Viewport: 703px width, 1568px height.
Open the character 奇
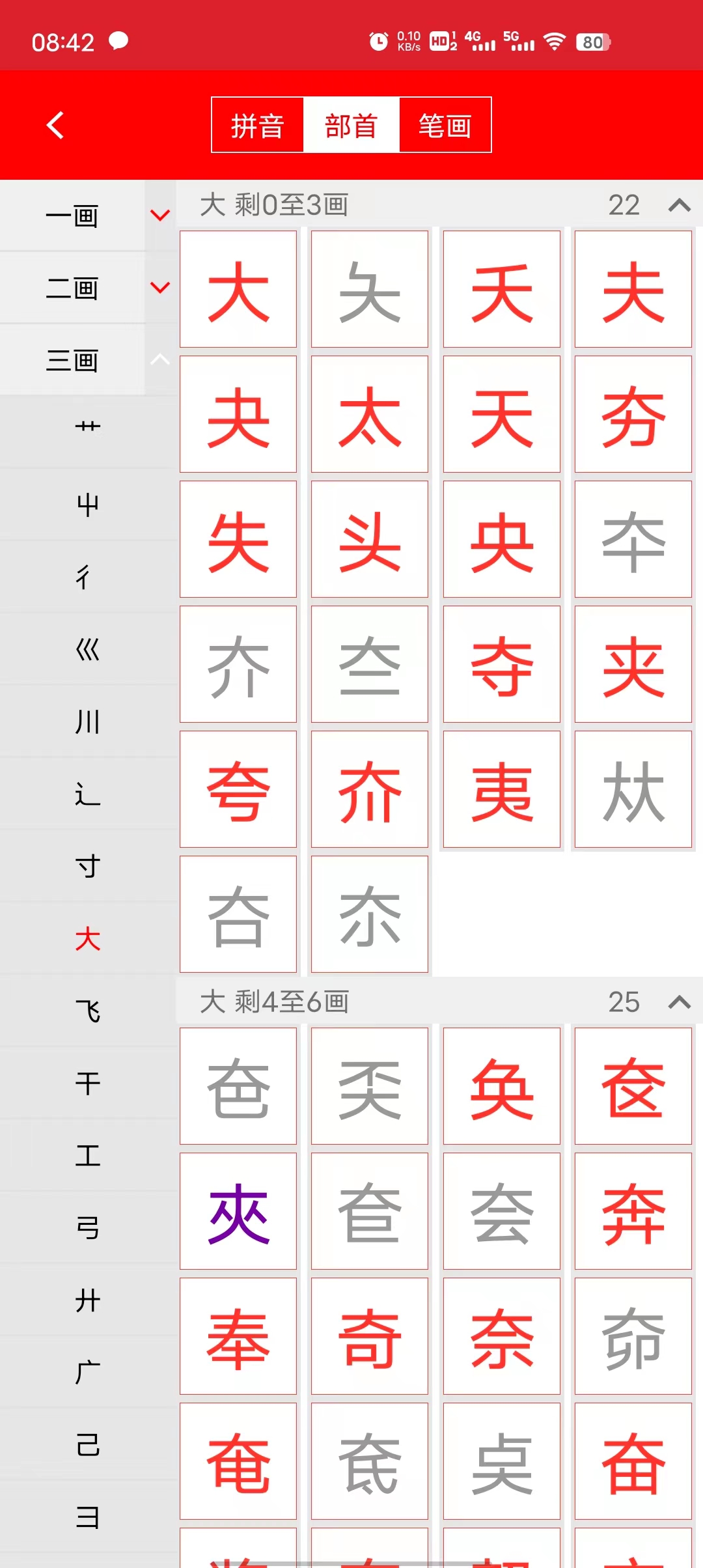point(370,1336)
